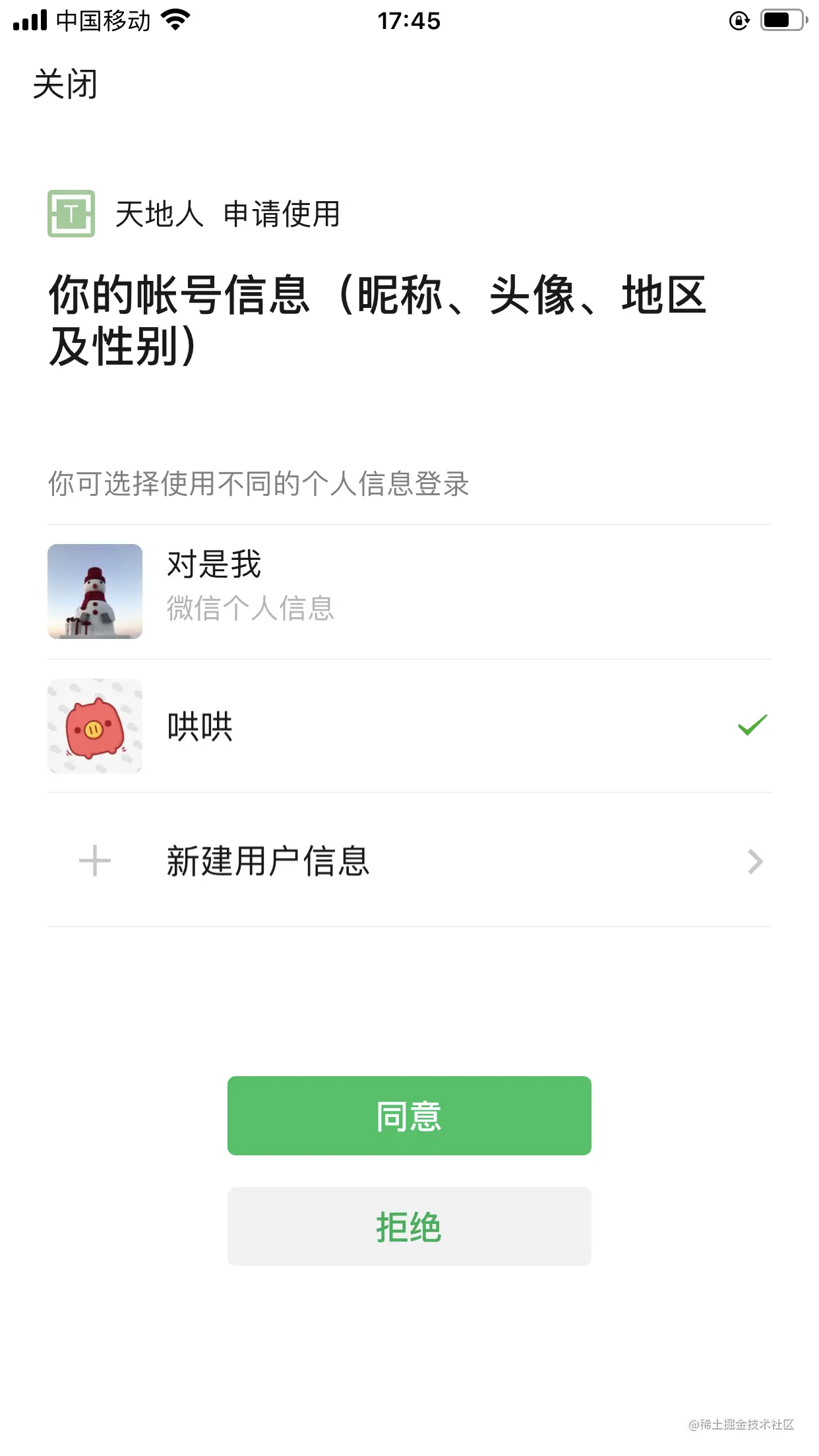Tap the 拒绝 button to decline
Image resolution: width=819 pixels, height=1456 pixels.
click(409, 1226)
